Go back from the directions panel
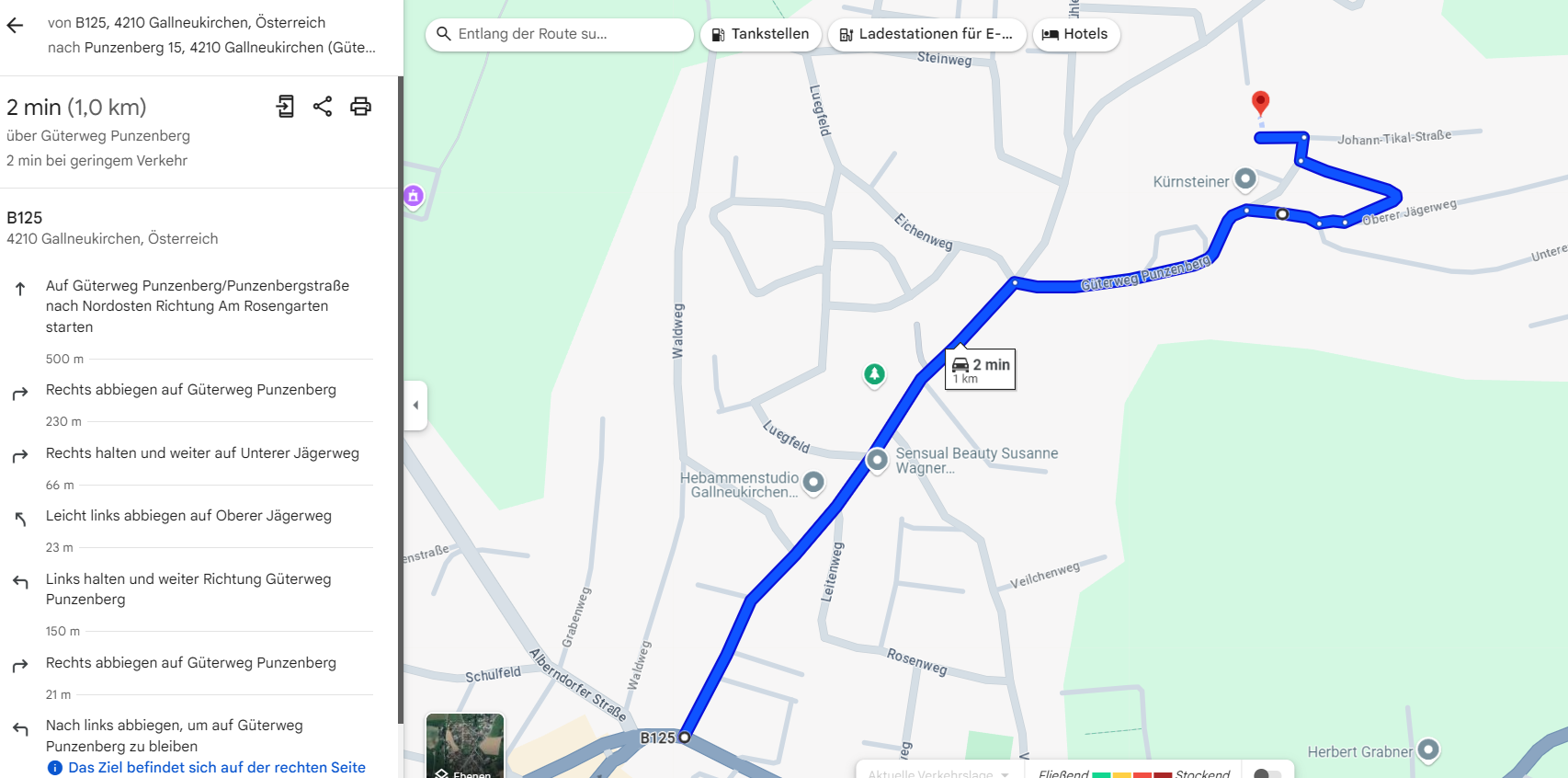Viewport: 1568px width, 778px height. pos(15,26)
